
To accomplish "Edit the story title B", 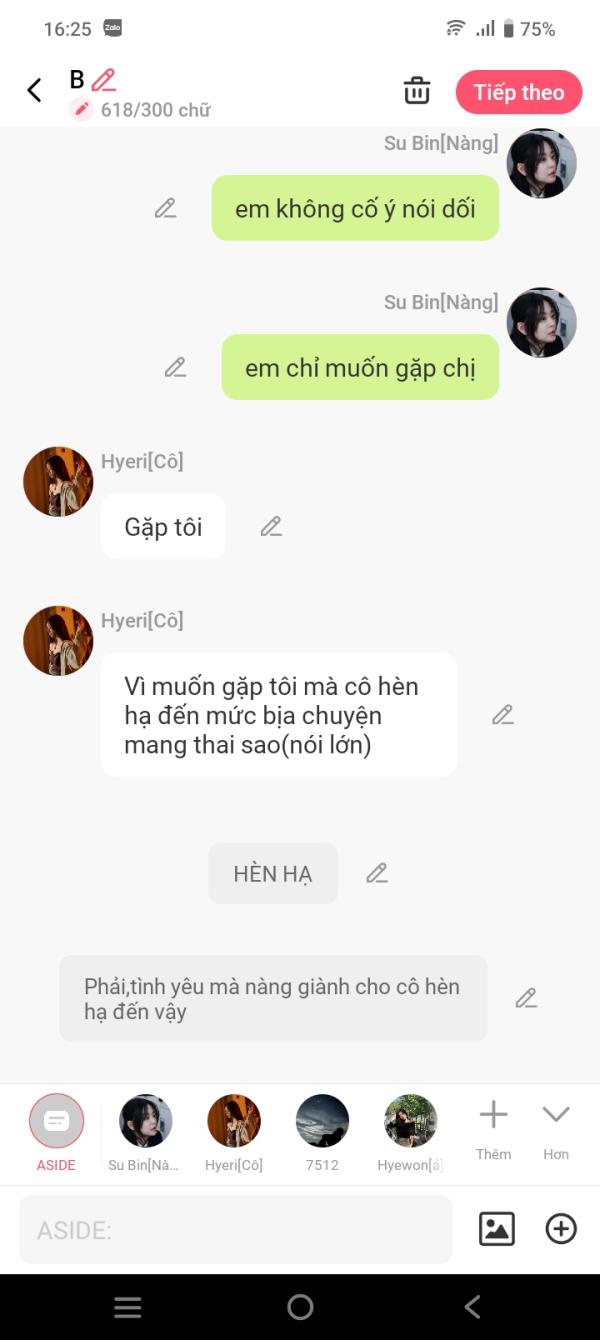I will (103, 80).
